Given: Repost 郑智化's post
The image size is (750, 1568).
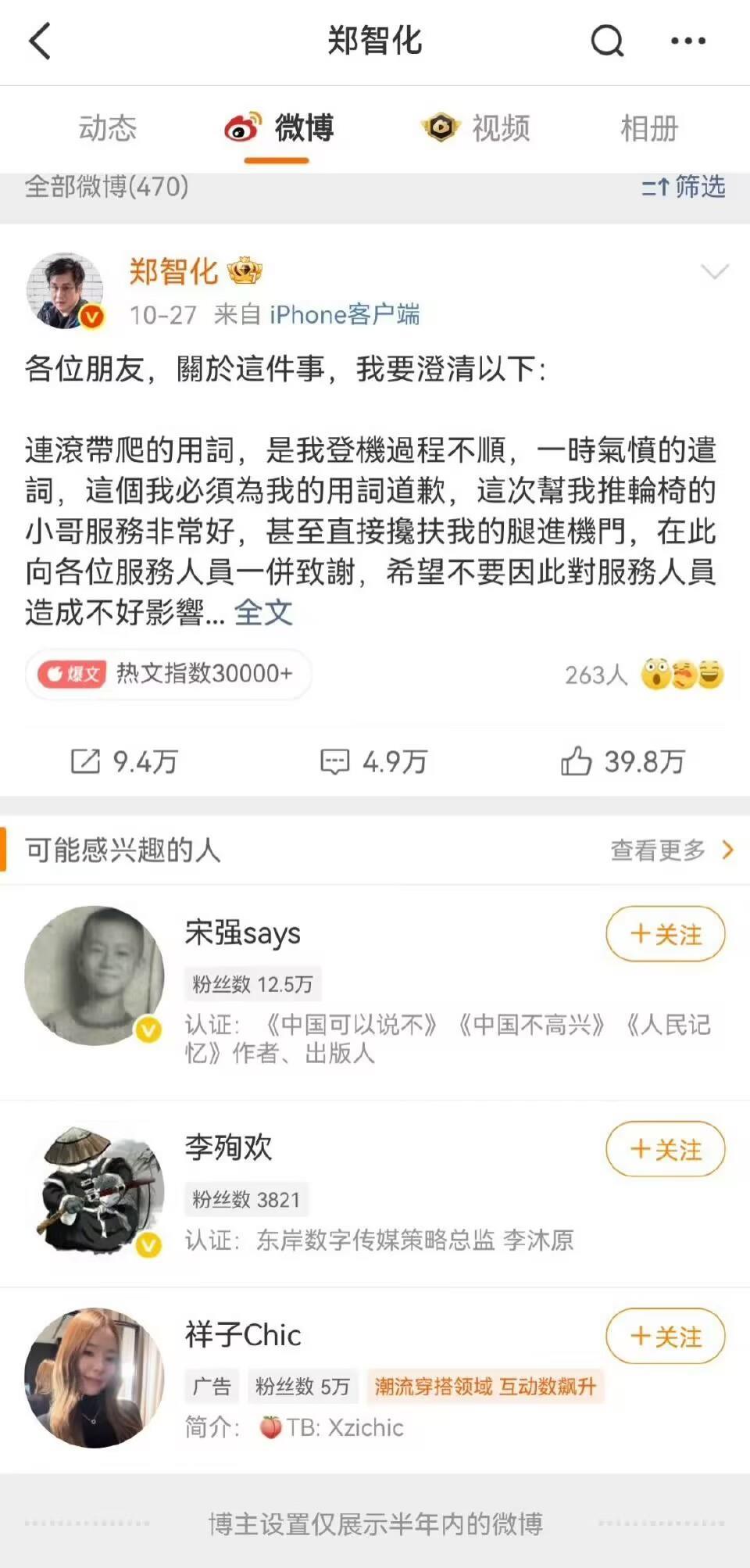Looking at the screenshot, I should pos(125,761).
